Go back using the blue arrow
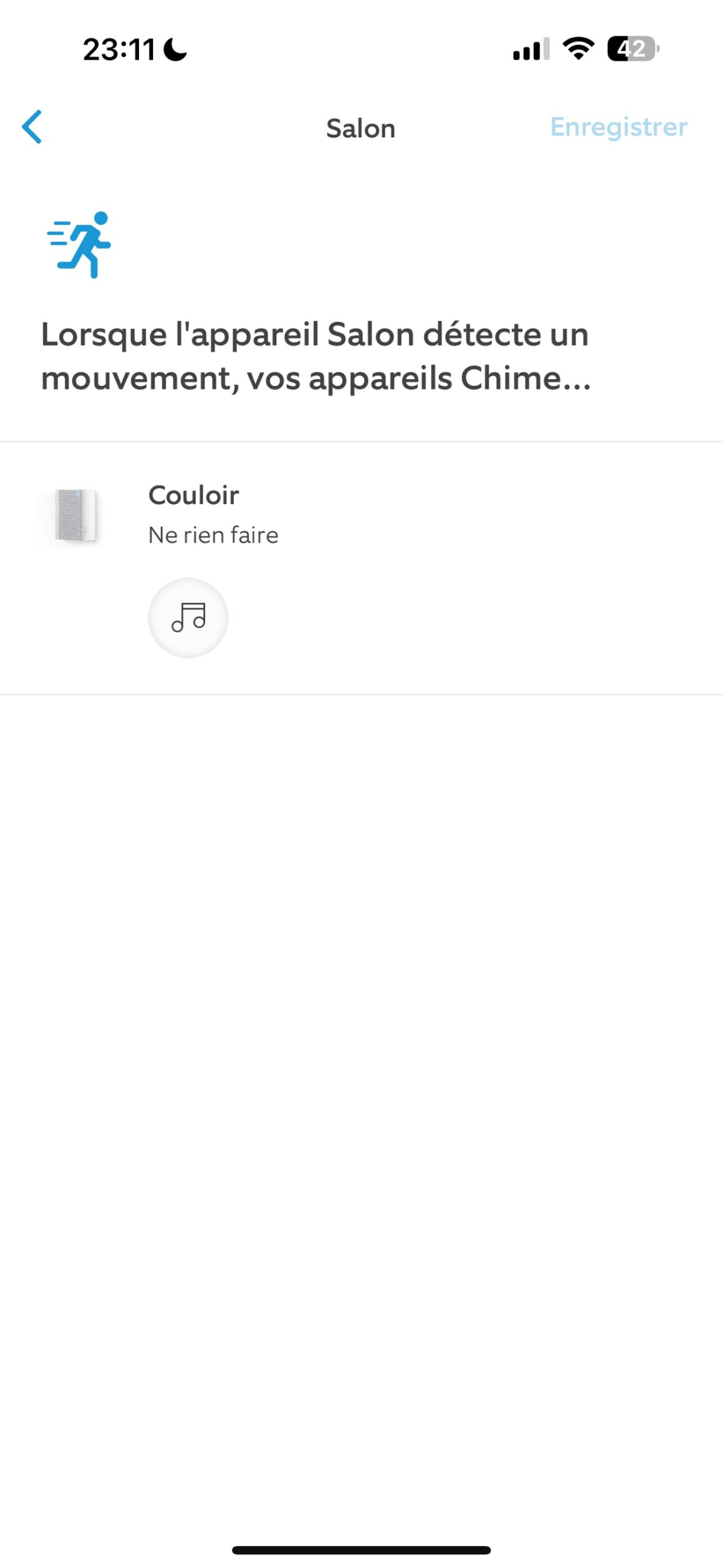Image resolution: width=723 pixels, height=1568 pixels. (32, 127)
